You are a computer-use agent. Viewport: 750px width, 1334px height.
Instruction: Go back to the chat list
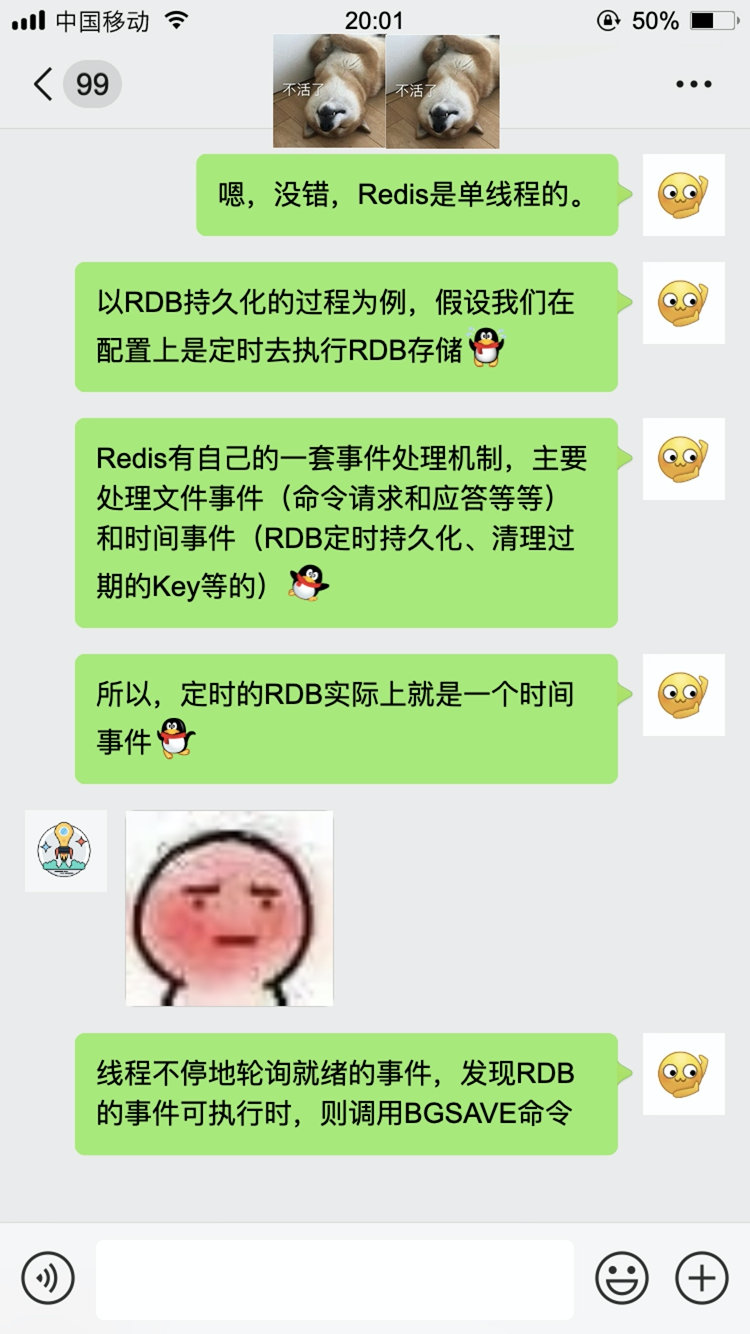44,84
